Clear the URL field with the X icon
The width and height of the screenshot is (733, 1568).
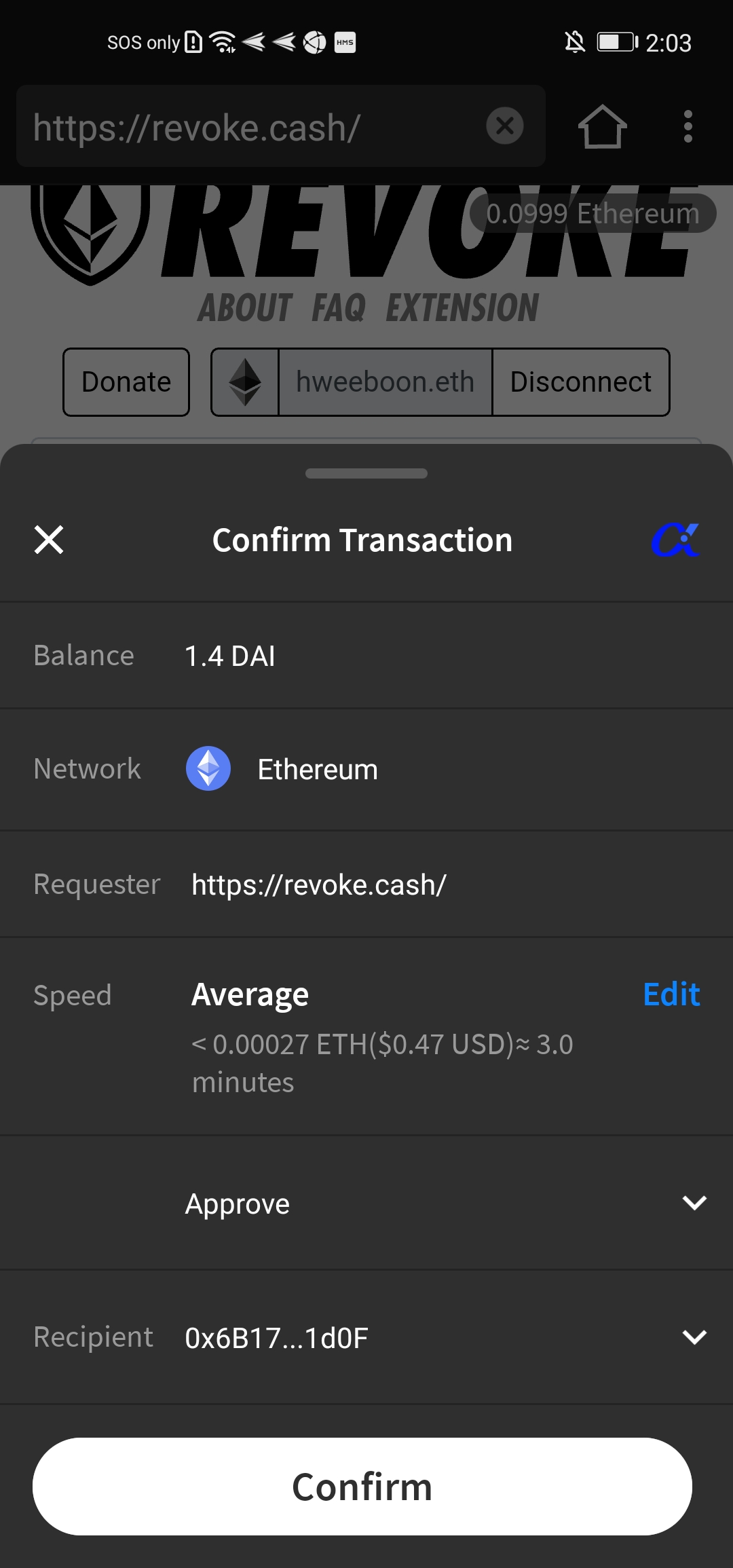click(504, 126)
